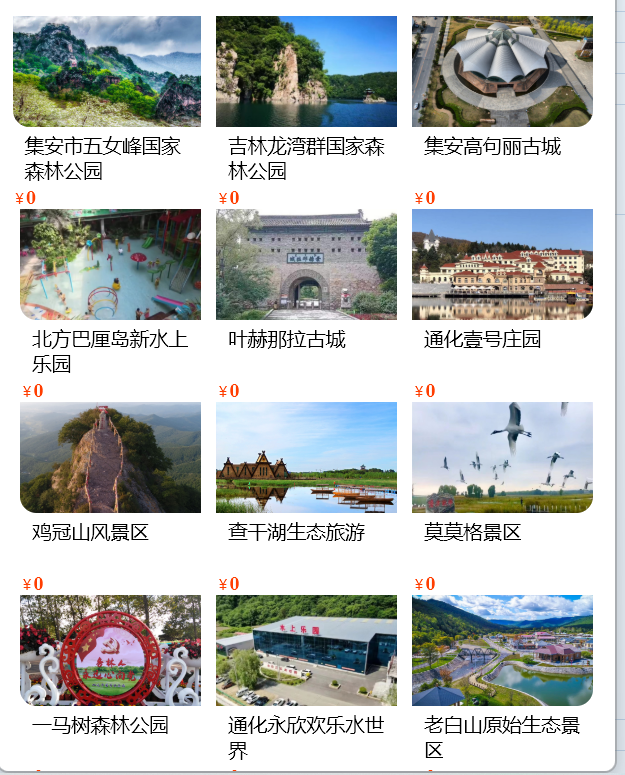Select the 集安高句丽古城 tile
Image resolution: width=625 pixels, height=775 pixels.
point(502,72)
